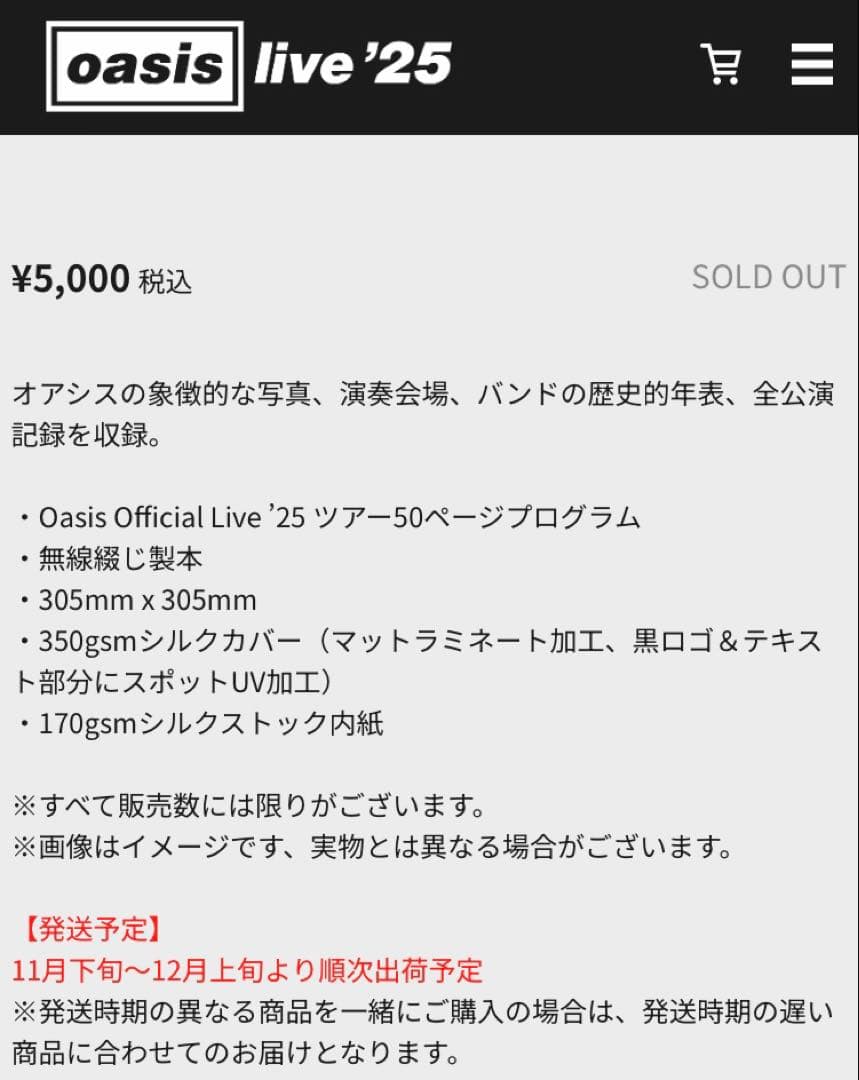Click the SOLD OUT label
Viewport: 859px width, 1080px height.
768,278
